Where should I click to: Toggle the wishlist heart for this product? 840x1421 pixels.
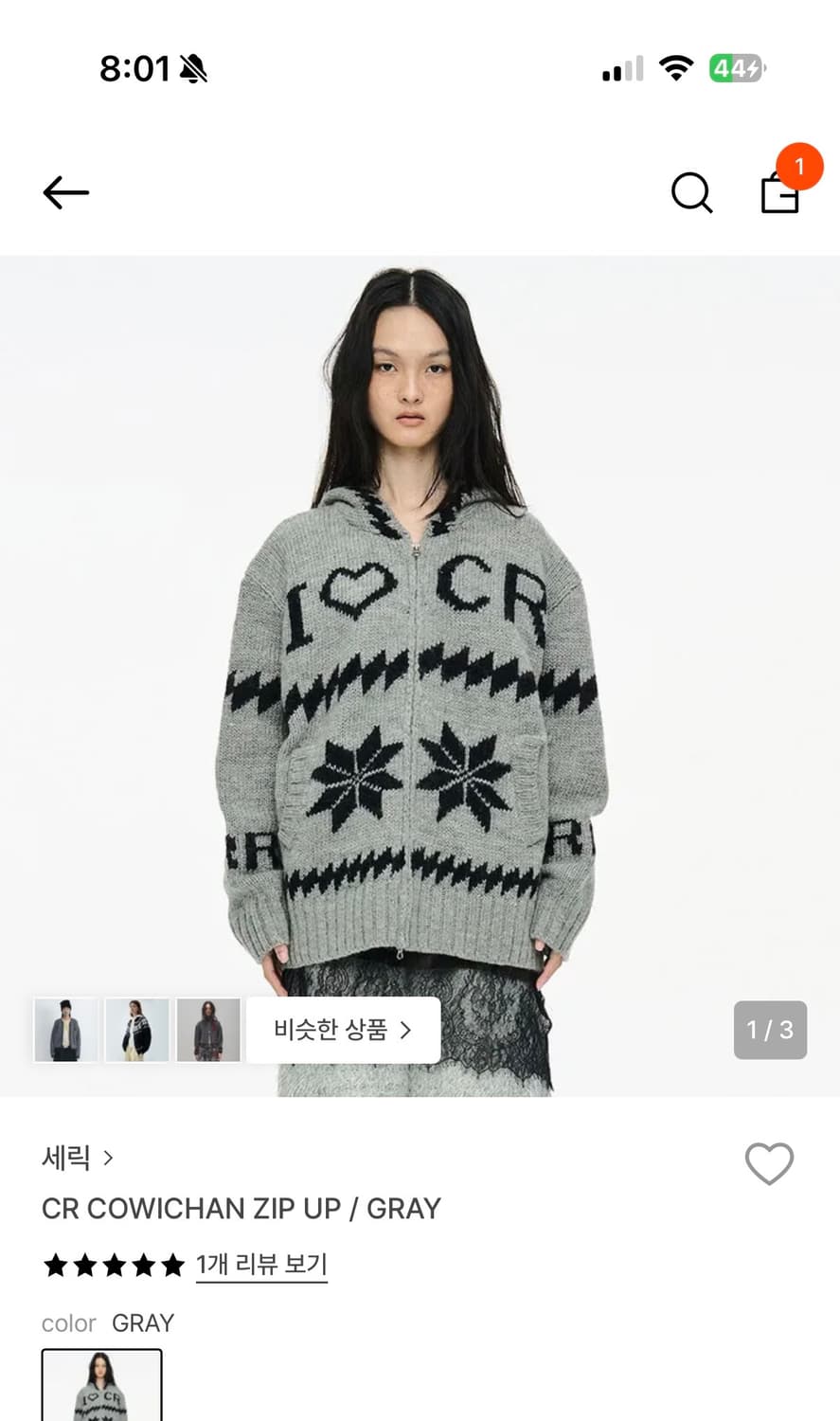769,1162
